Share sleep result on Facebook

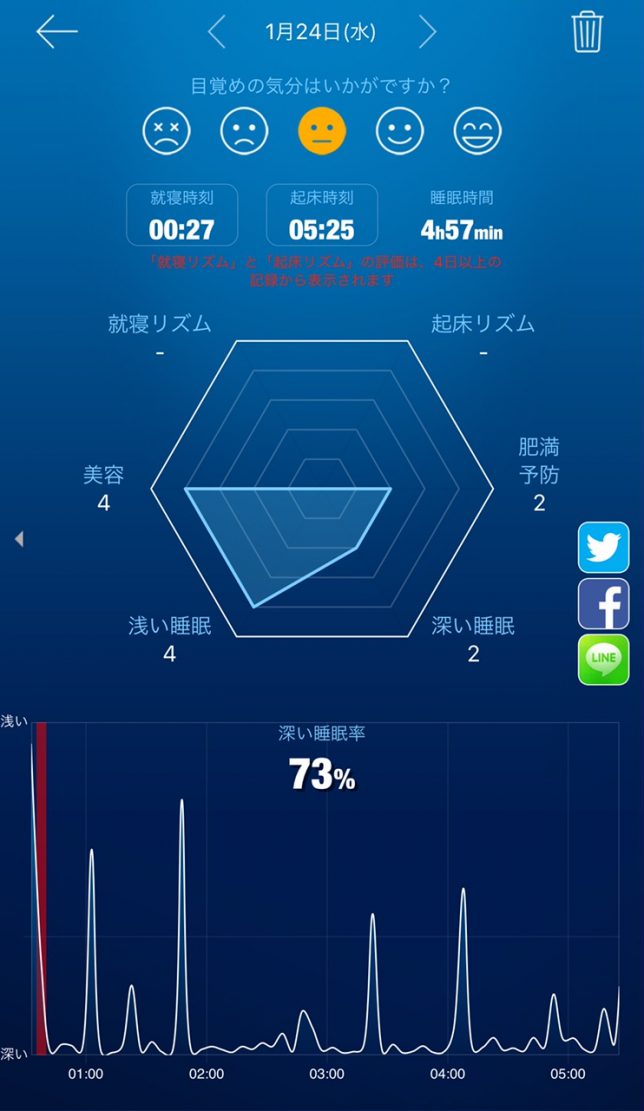point(604,604)
